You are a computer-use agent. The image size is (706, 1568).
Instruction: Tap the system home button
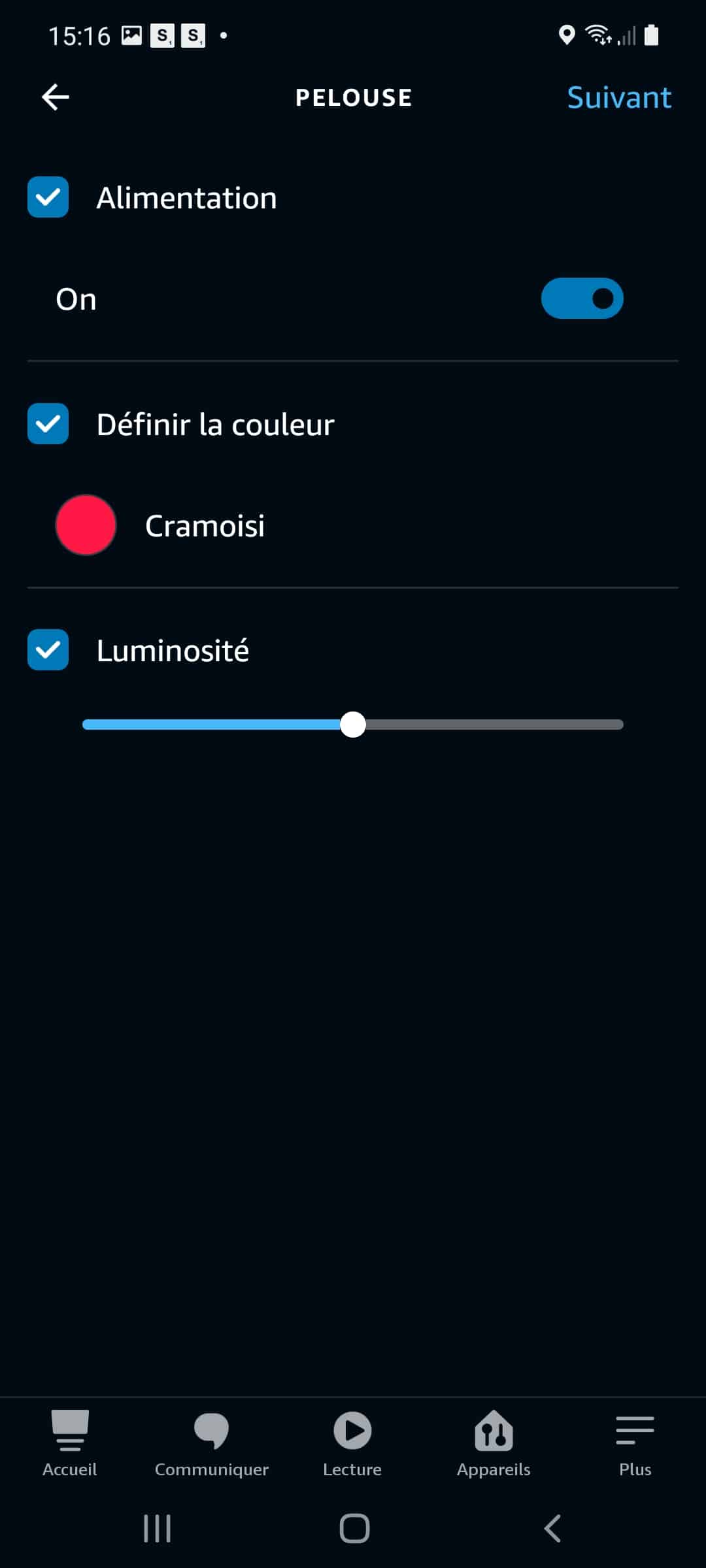[354, 1529]
